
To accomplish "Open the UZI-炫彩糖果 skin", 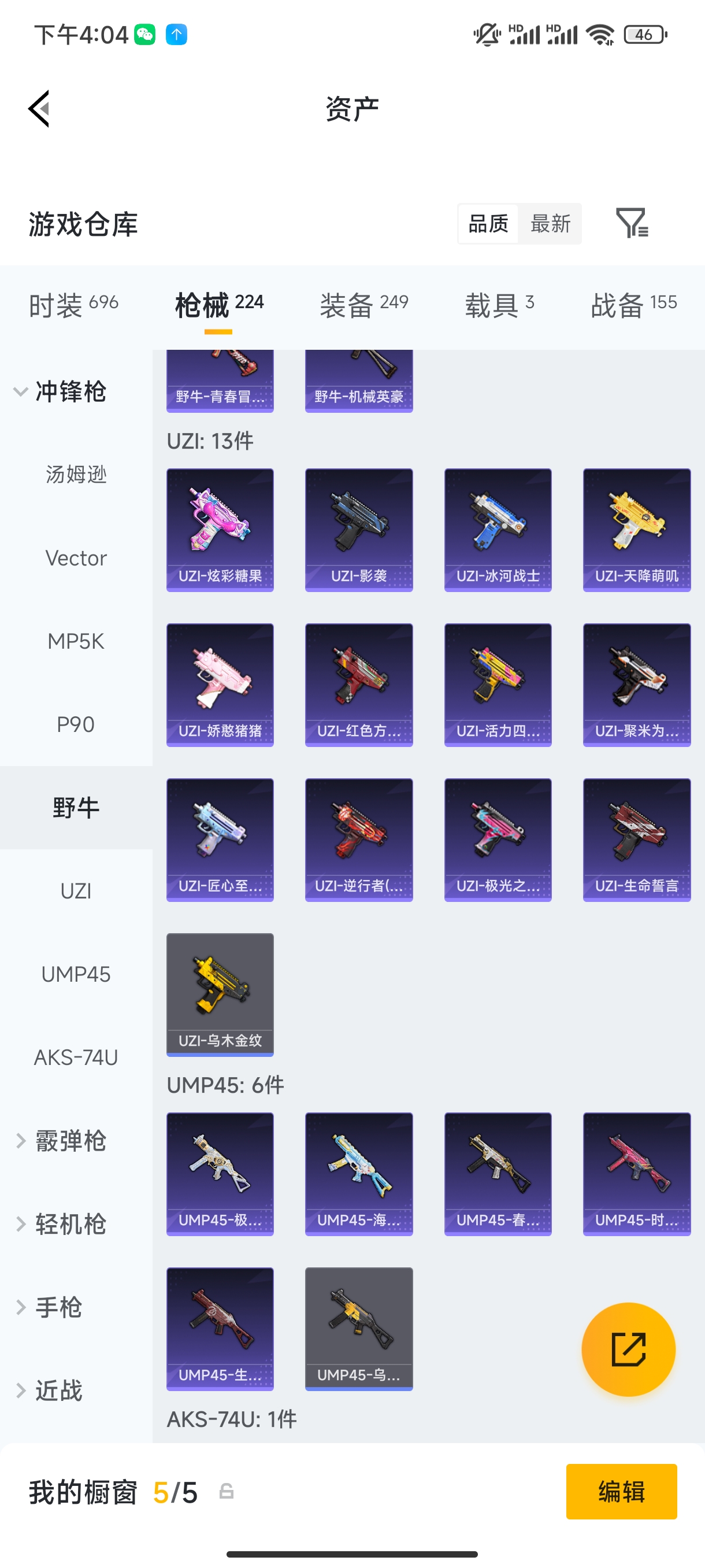I will pyautogui.click(x=220, y=530).
